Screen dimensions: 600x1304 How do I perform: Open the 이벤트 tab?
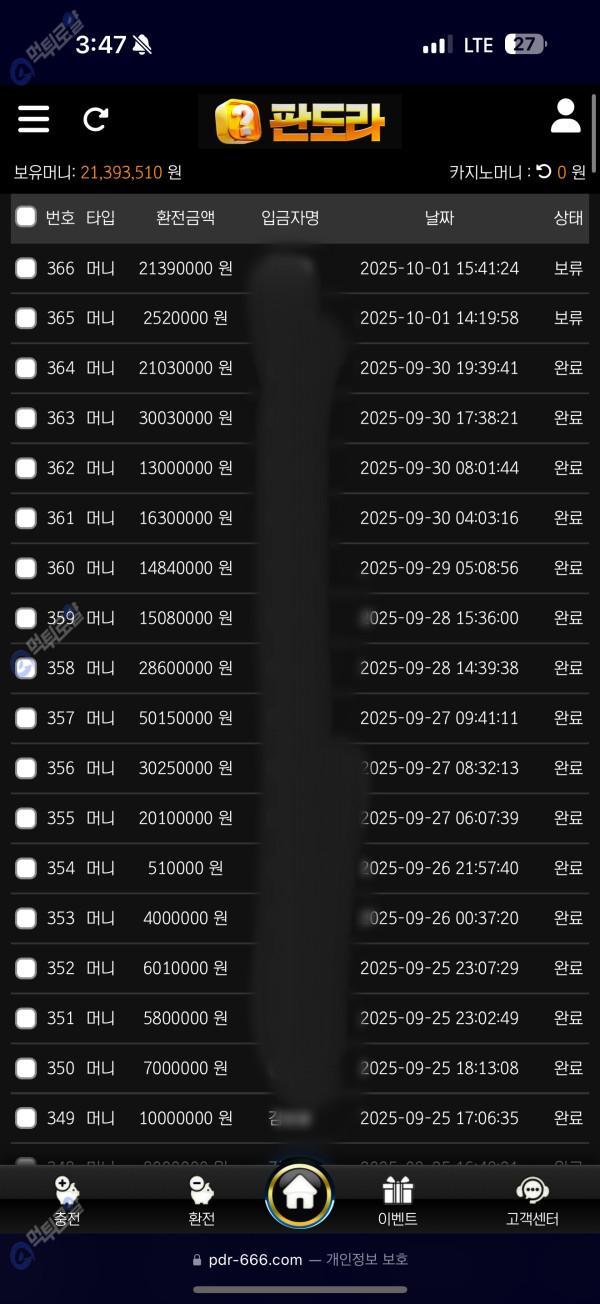[397, 1200]
